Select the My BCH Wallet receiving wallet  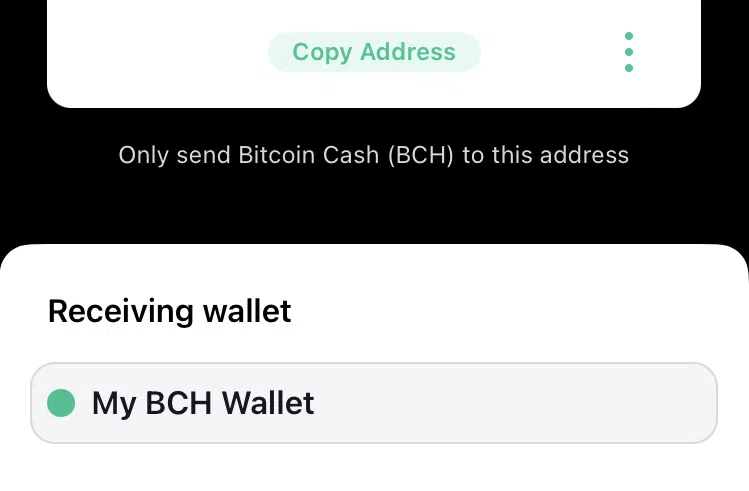coord(374,403)
